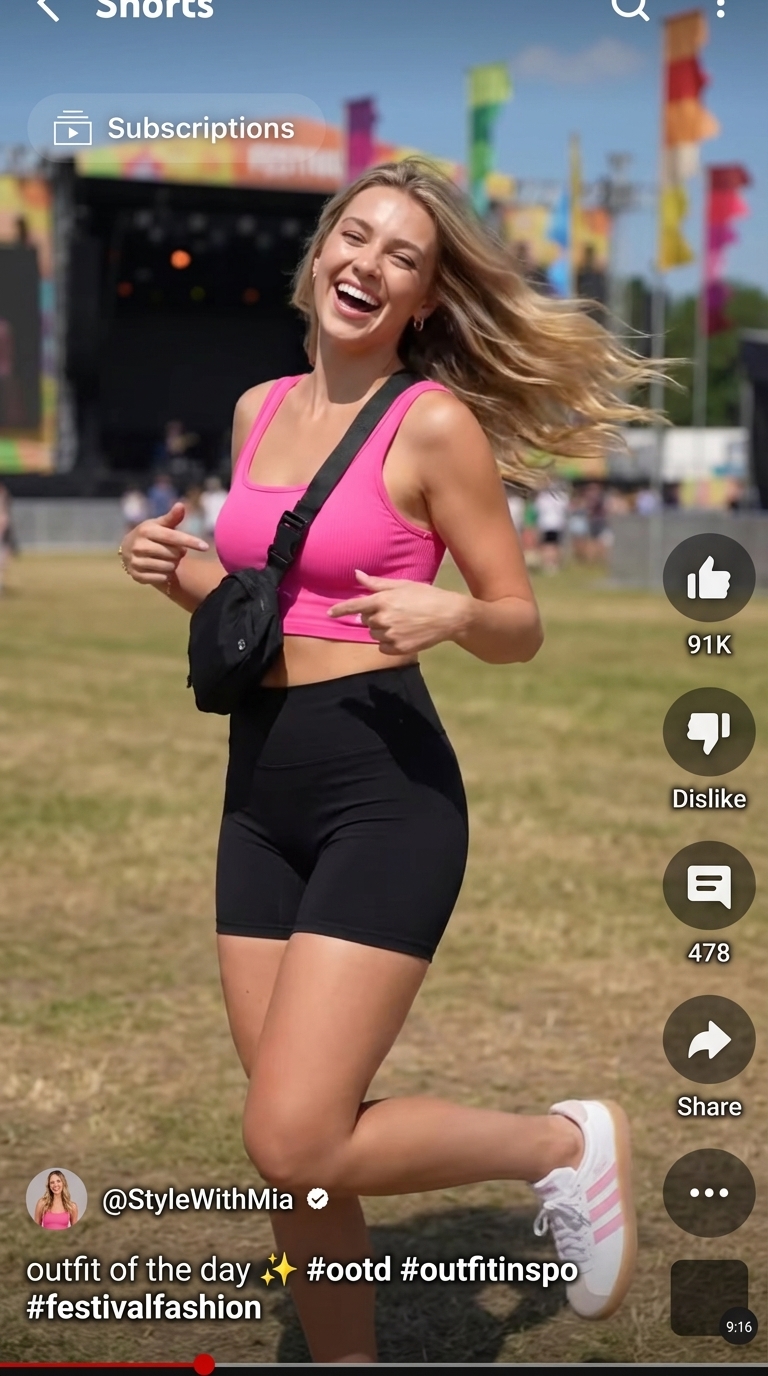Open the top overflow menu
The height and width of the screenshot is (1376, 768).
(x=720, y=8)
